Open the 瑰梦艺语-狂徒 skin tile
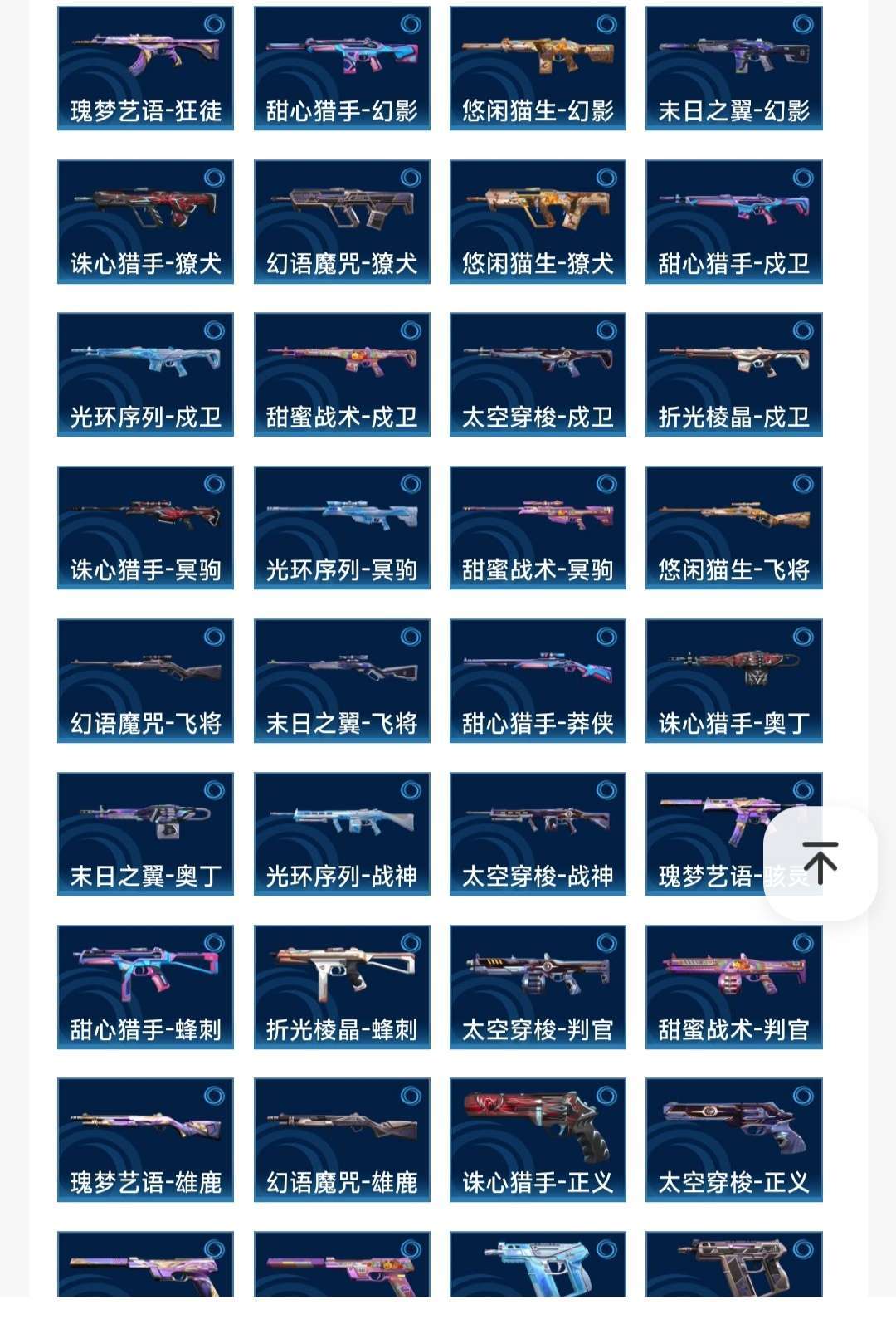896x1319 pixels. (145, 68)
